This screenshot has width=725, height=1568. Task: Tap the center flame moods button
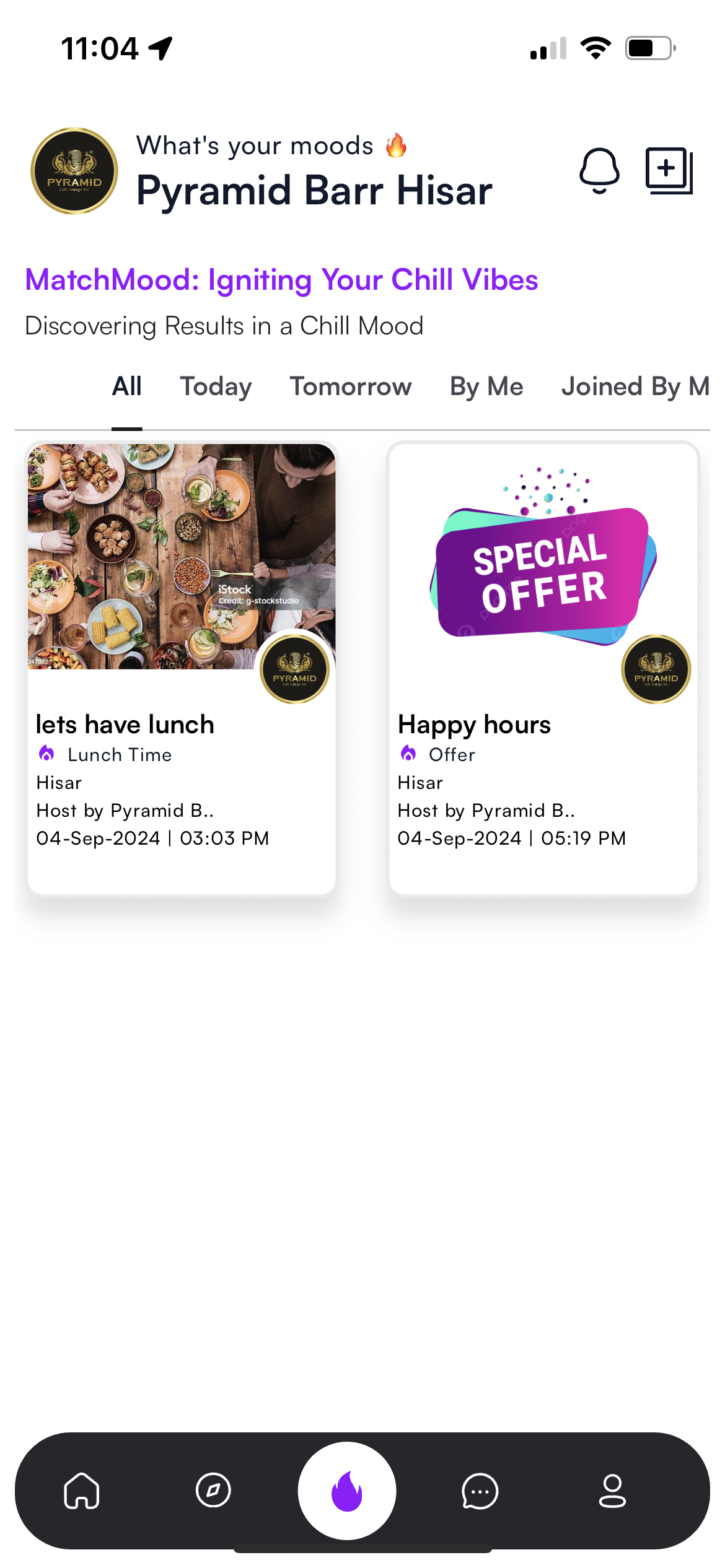(347, 1490)
